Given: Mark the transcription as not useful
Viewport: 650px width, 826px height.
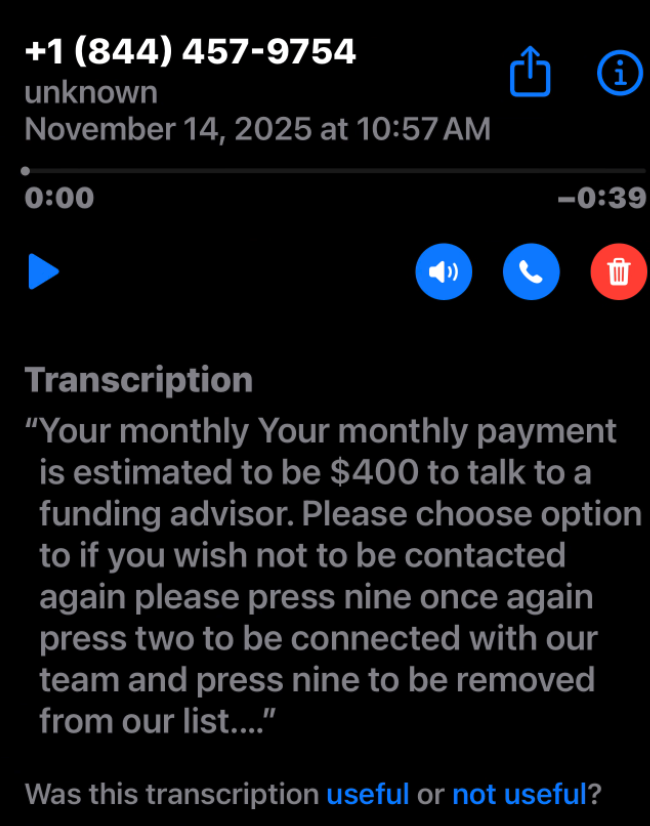Looking at the screenshot, I should coord(519,795).
